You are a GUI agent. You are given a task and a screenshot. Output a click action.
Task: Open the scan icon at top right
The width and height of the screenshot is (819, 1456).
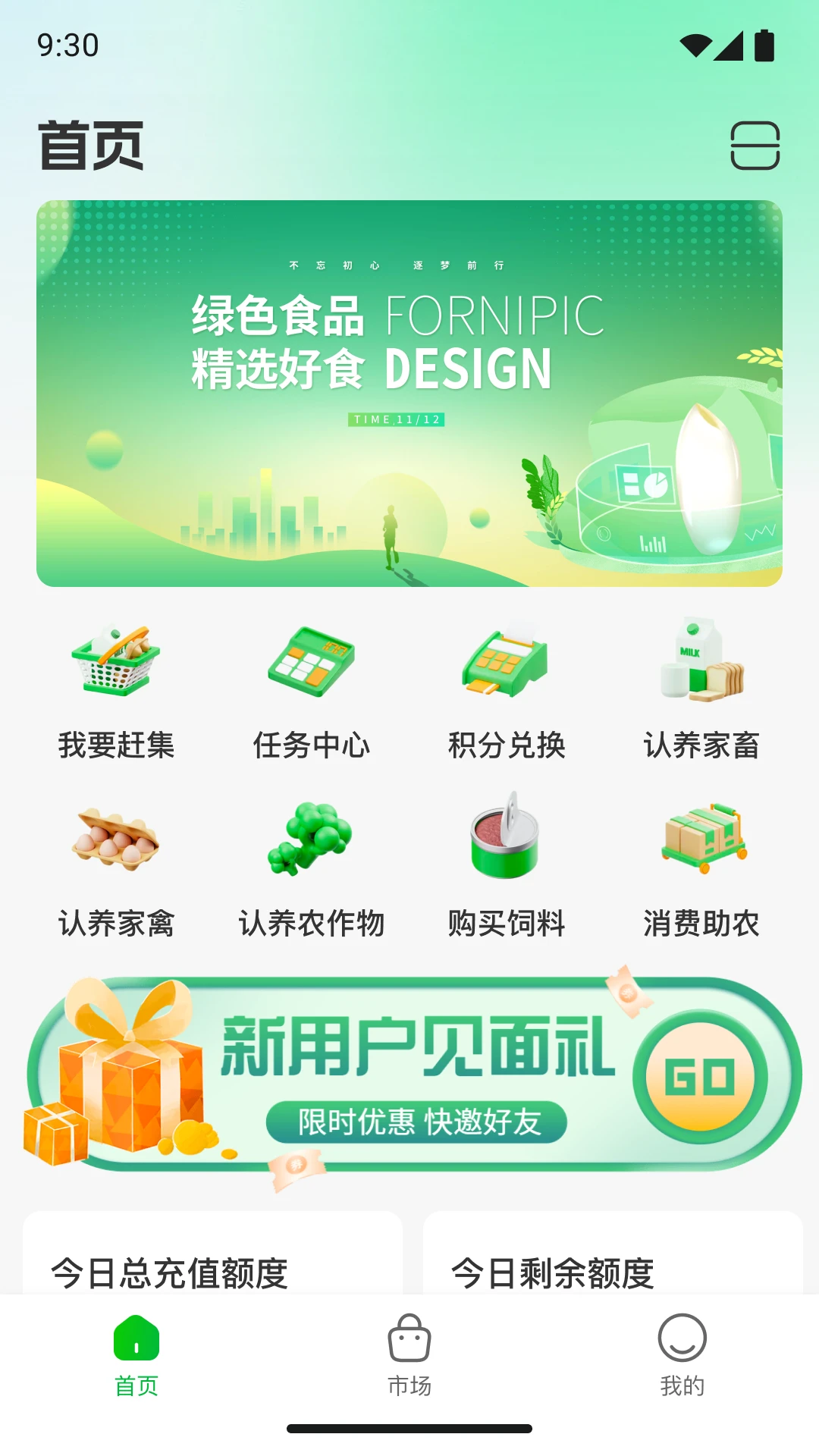pos(755,146)
